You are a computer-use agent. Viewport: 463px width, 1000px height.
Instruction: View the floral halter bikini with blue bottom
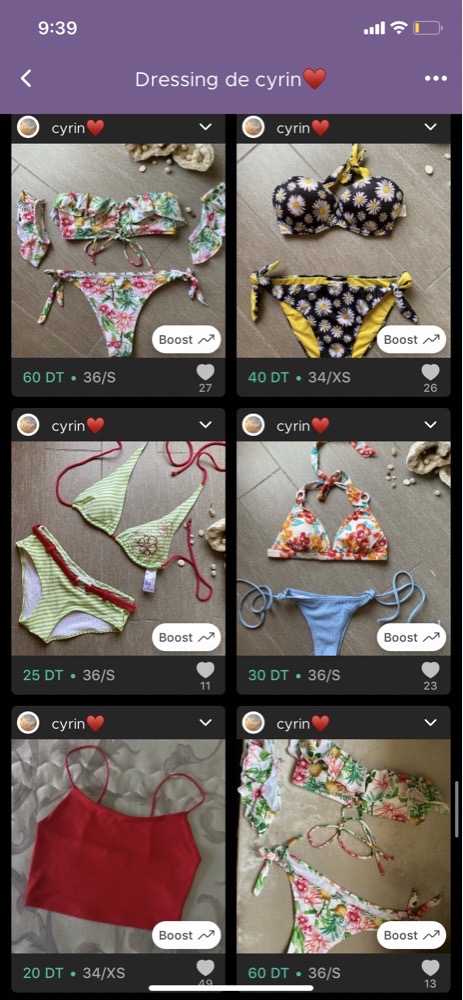pos(344,548)
